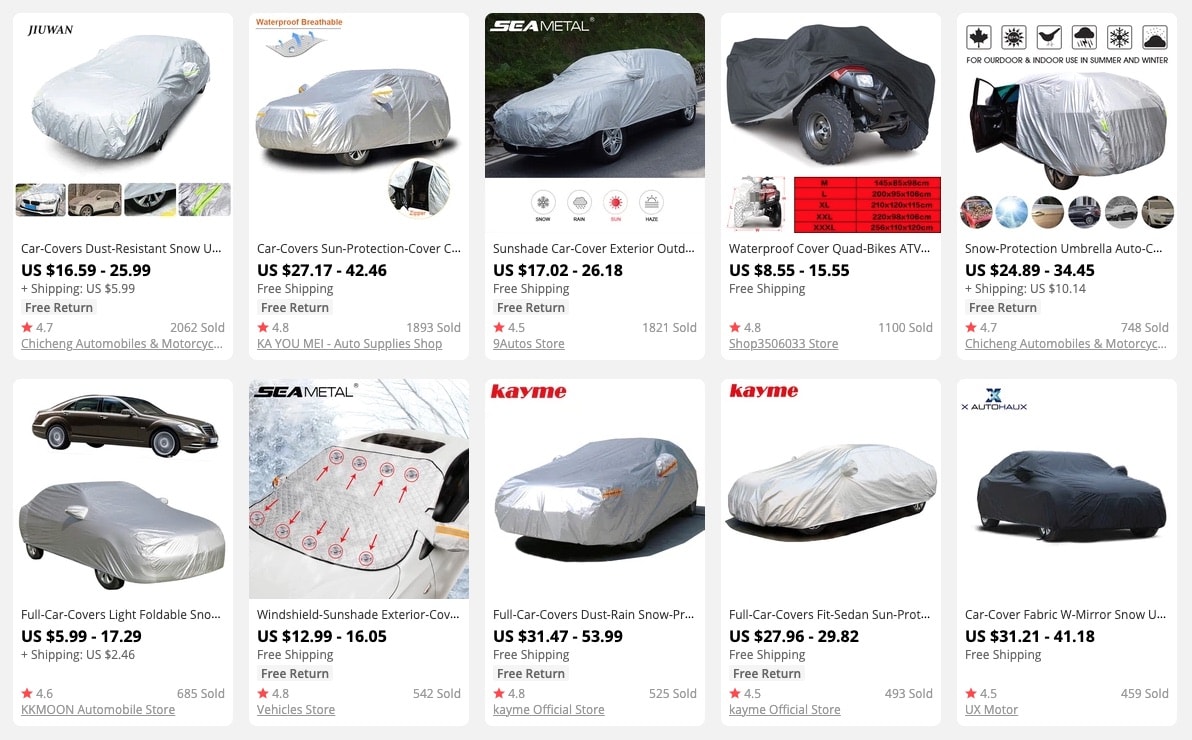Open Chicheng Automobiles store under the $16.59 item

[x=121, y=344]
